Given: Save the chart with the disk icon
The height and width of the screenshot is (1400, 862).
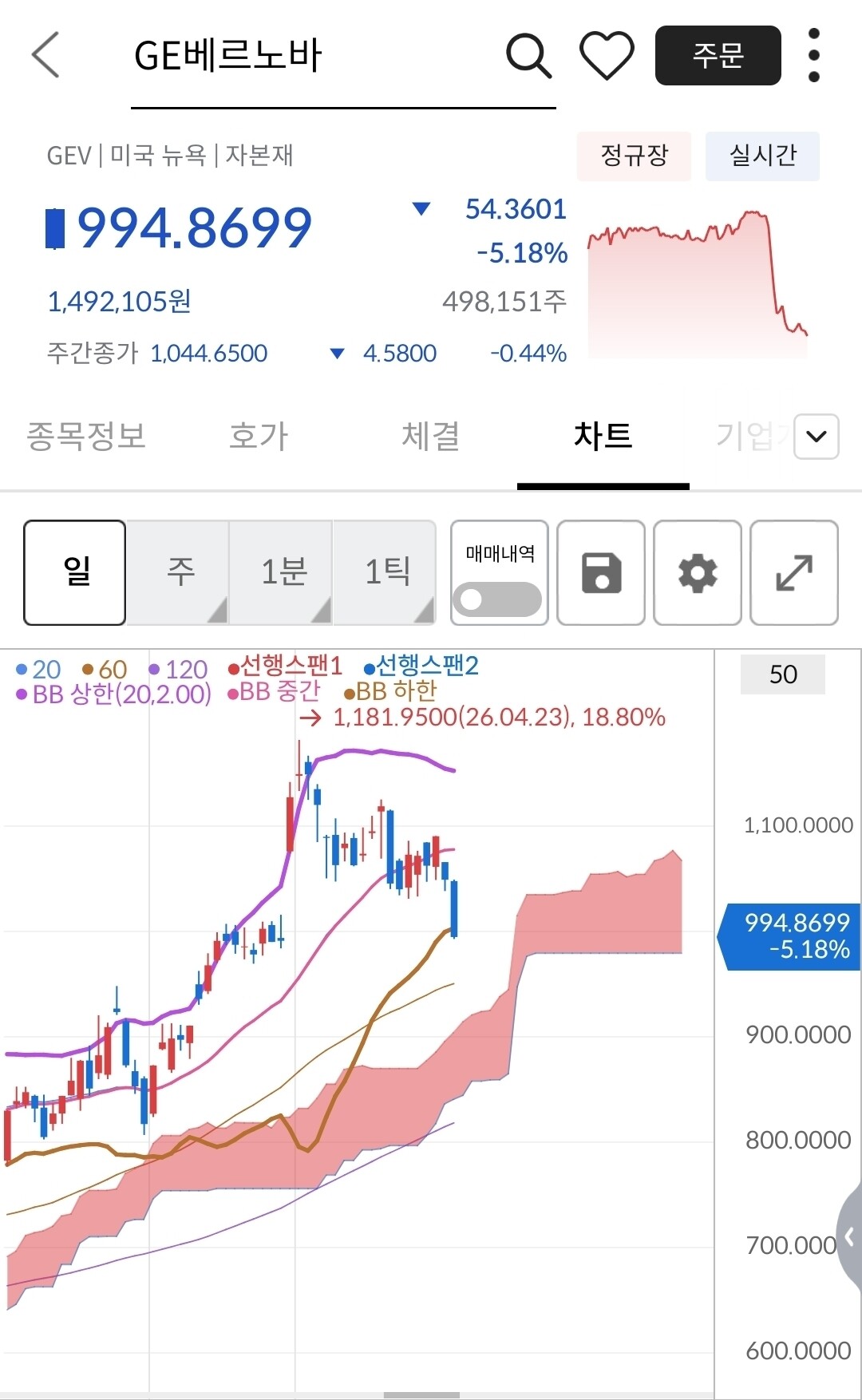Looking at the screenshot, I should (x=601, y=572).
